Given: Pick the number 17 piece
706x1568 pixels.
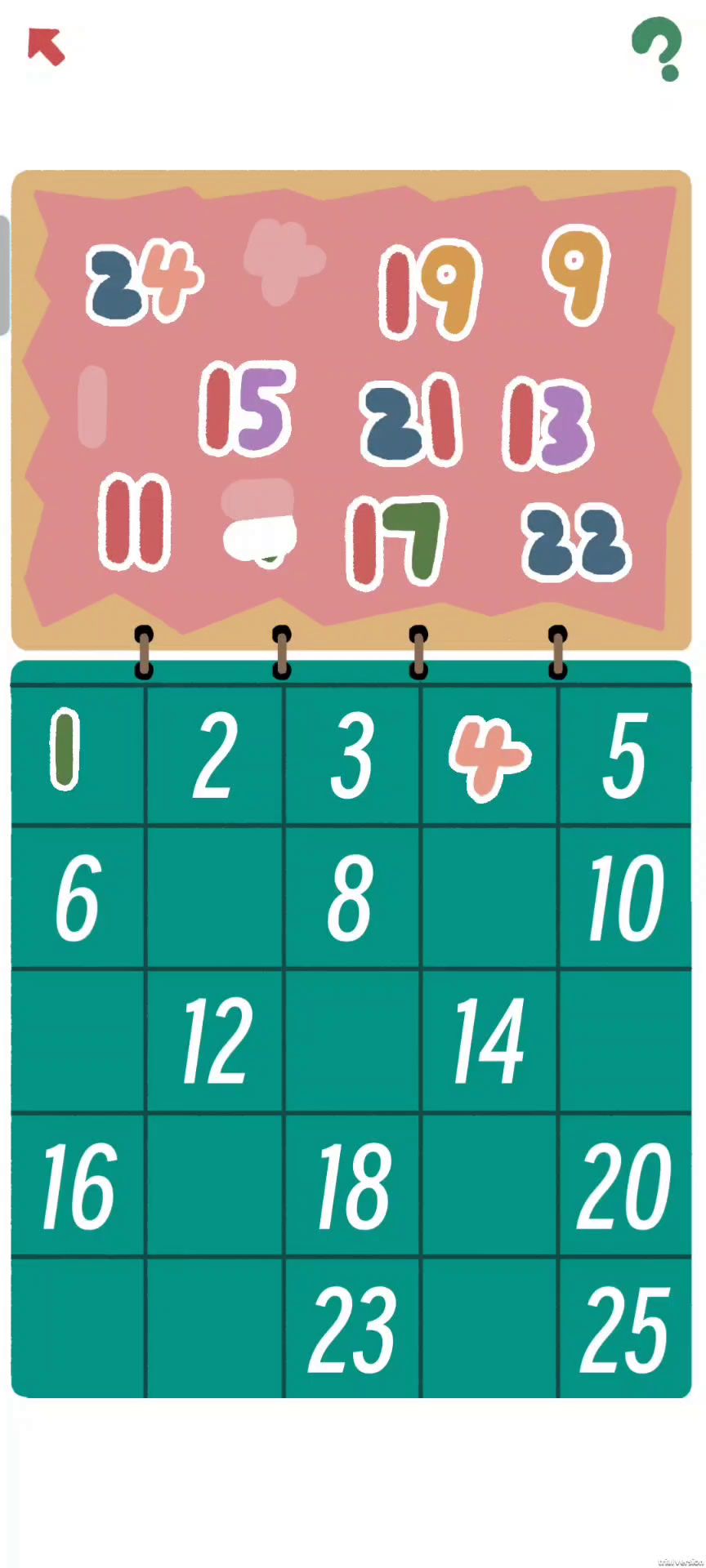Looking at the screenshot, I should tap(397, 541).
